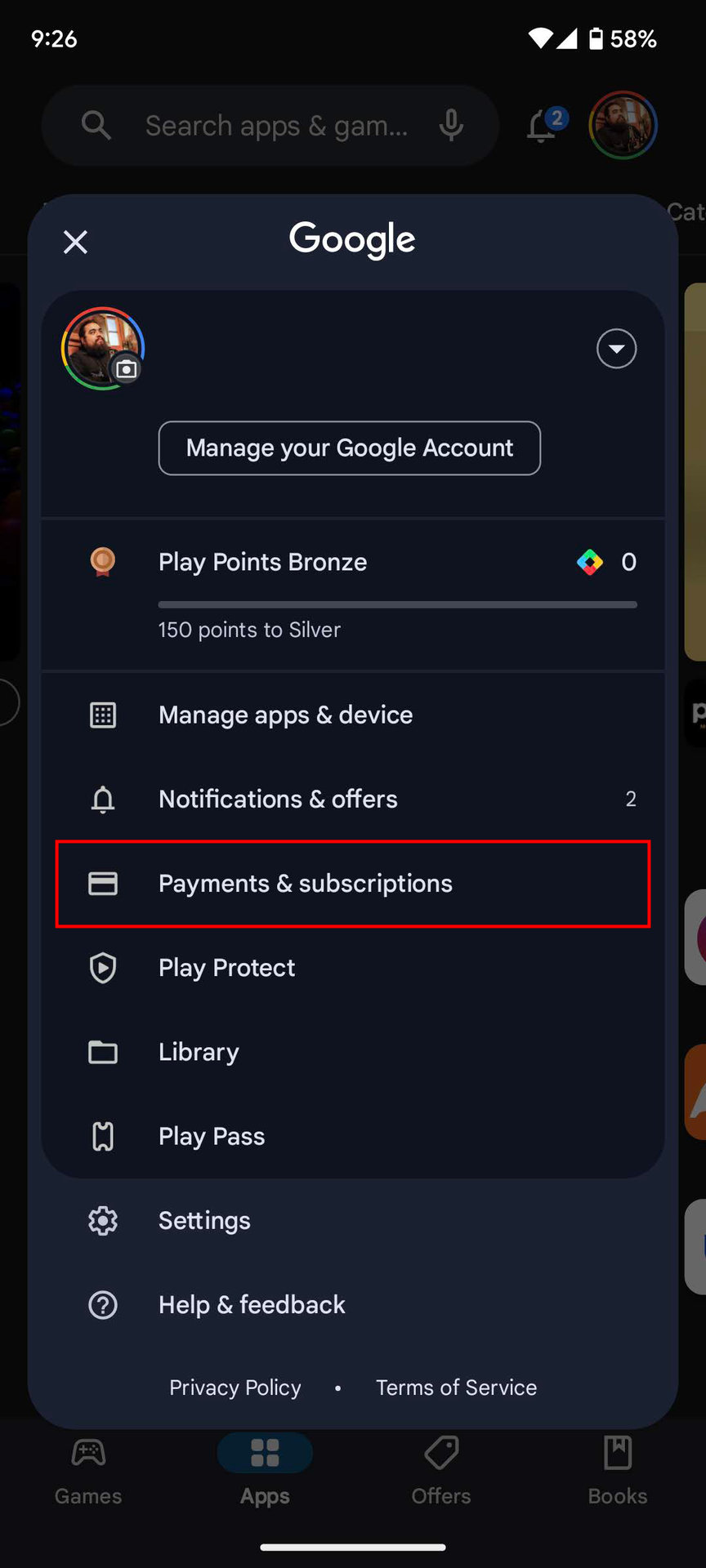Open Payments & subscriptions

pyautogui.click(x=306, y=884)
